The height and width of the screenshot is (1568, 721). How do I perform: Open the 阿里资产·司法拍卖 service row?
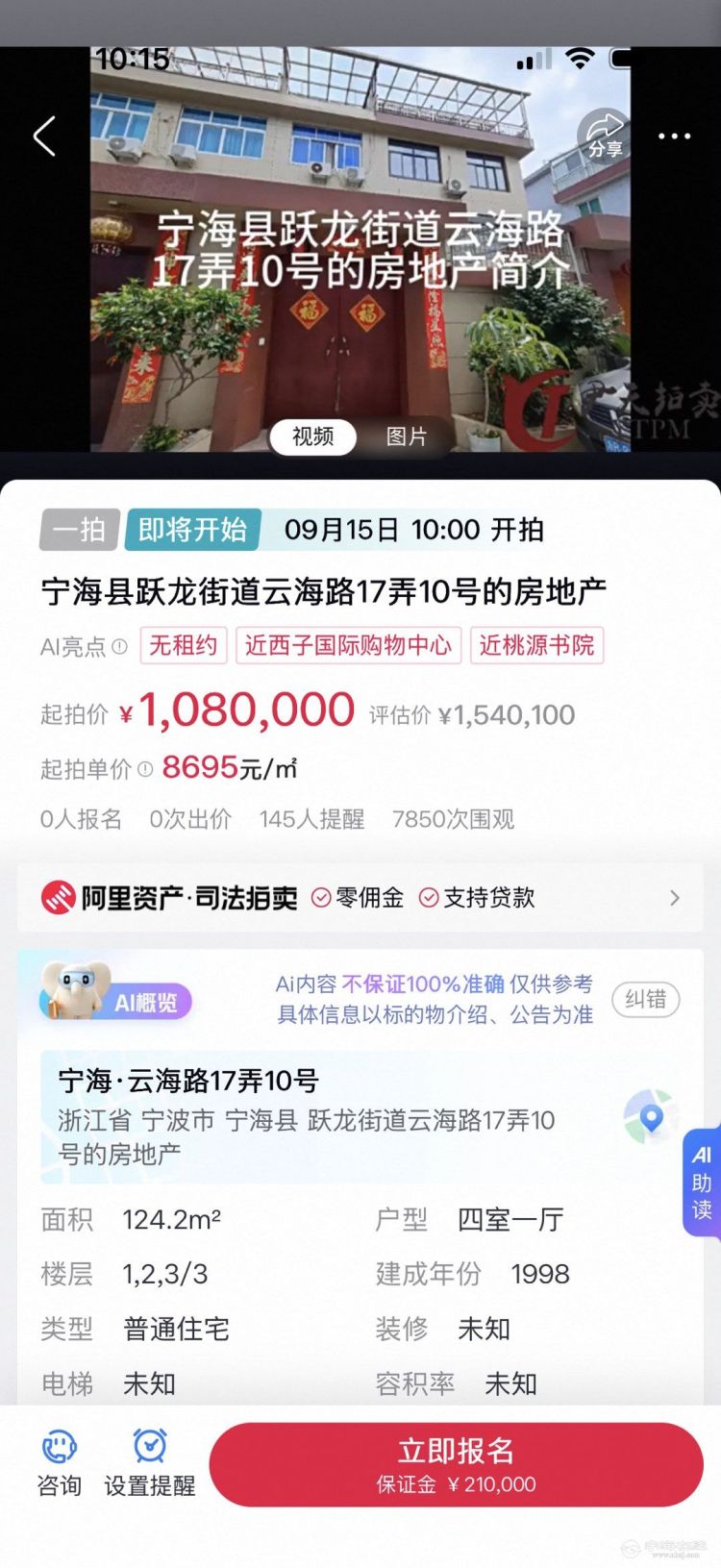[x=360, y=898]
